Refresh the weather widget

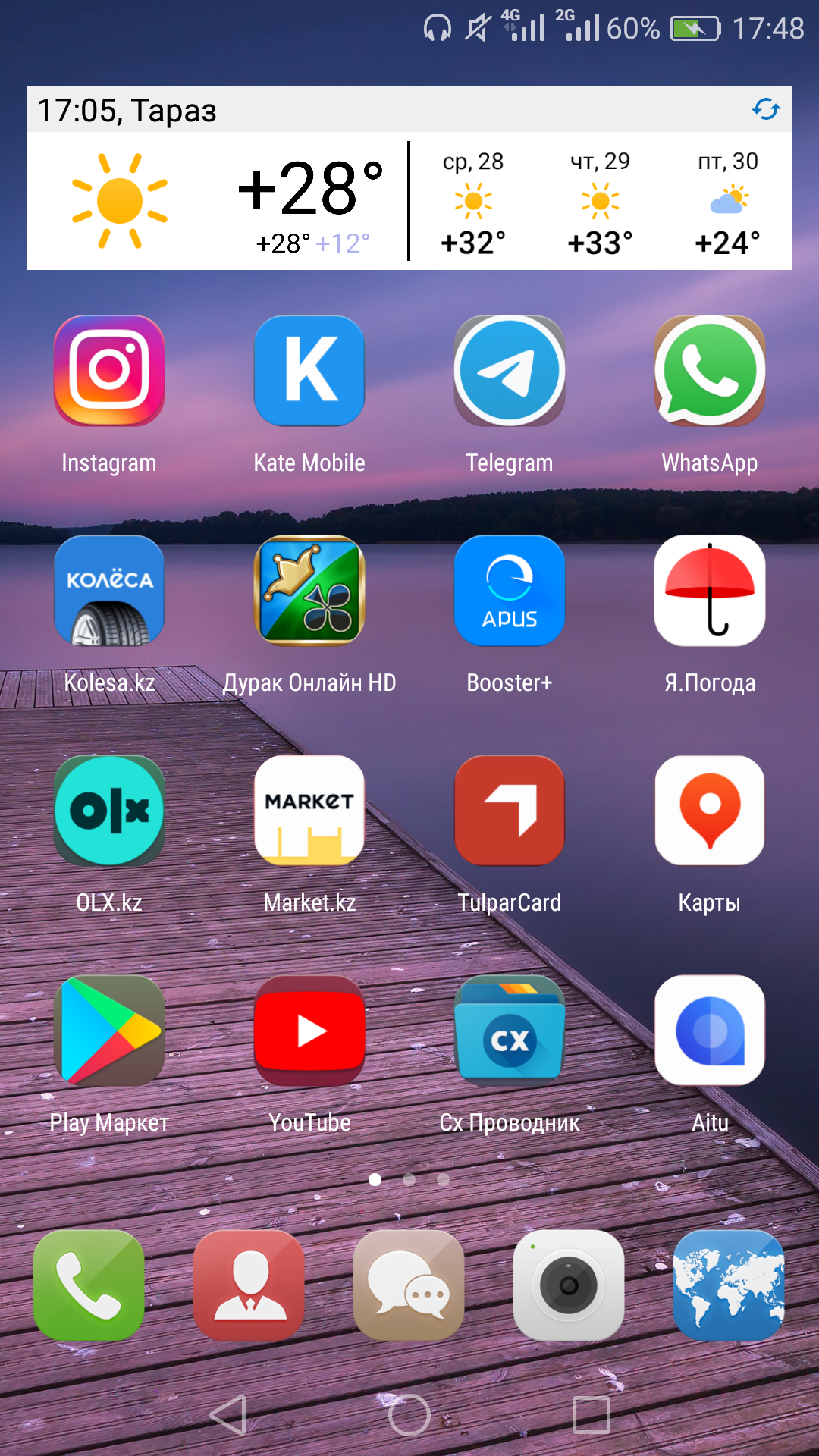pos(766,110)
